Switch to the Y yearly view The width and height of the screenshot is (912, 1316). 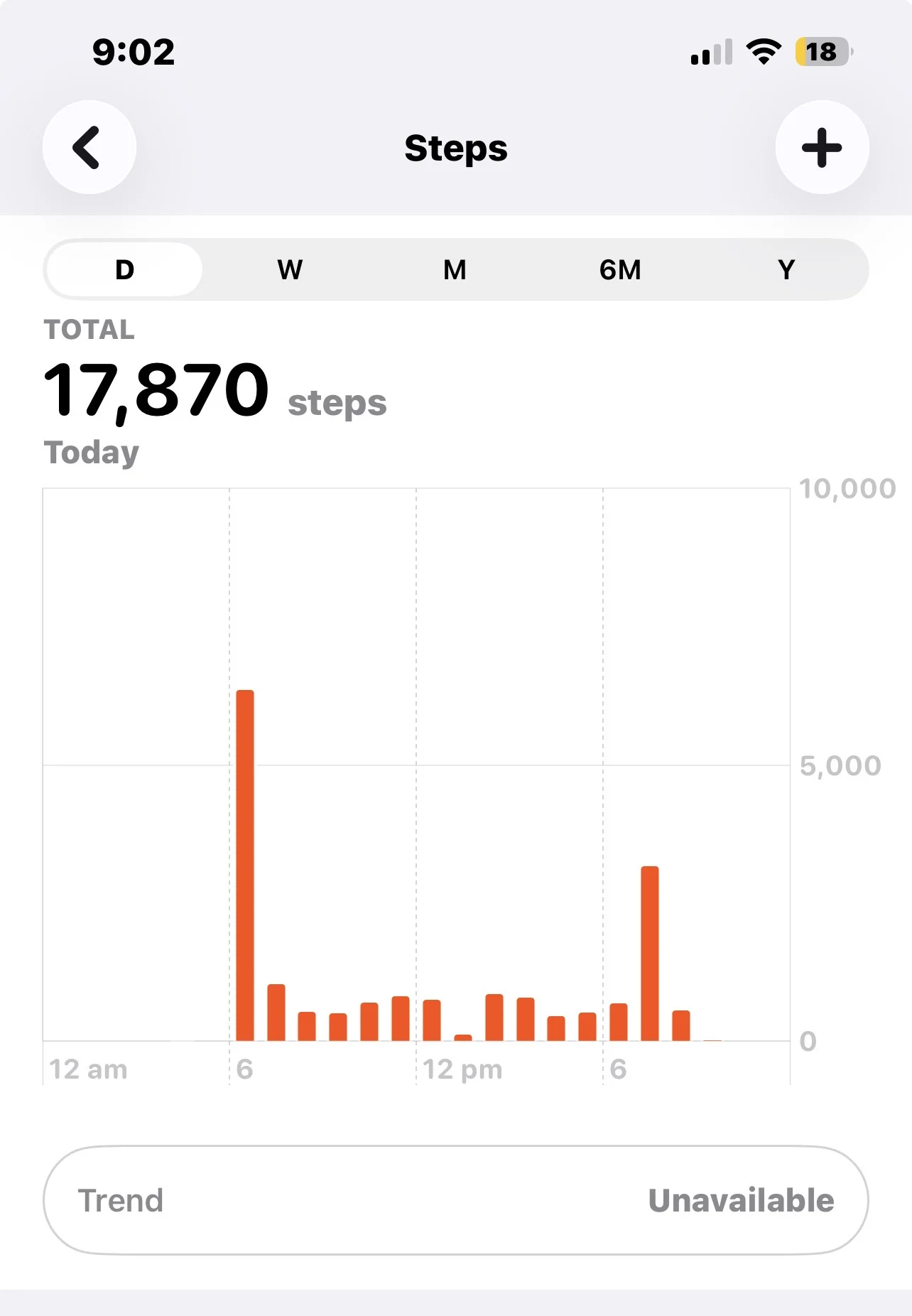pos(786,269)
